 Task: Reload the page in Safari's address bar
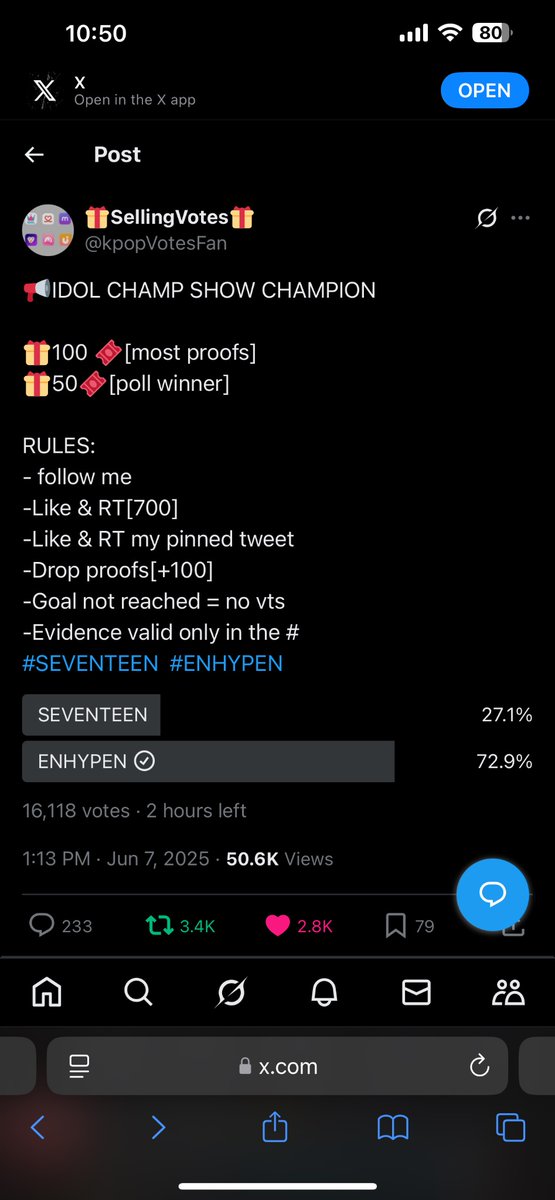478,1066
